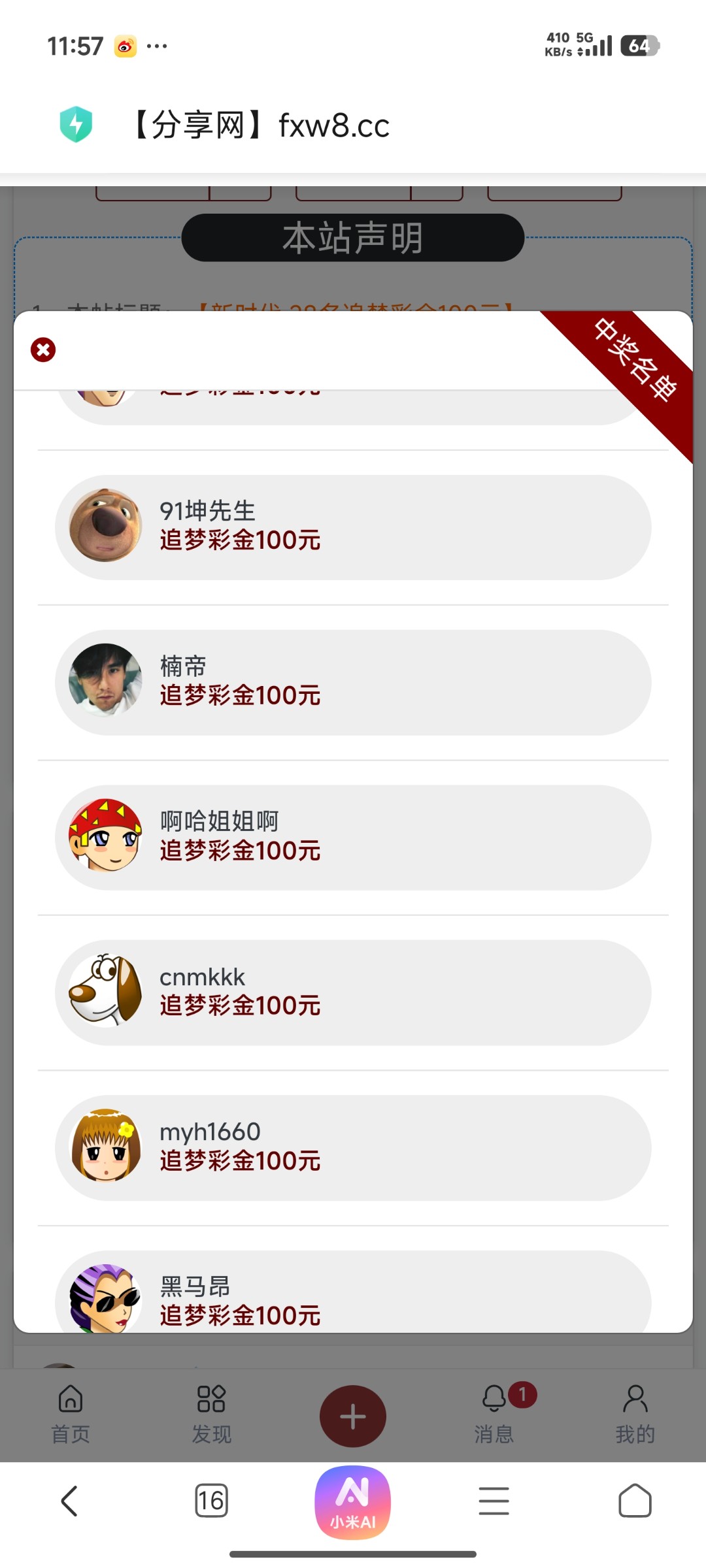Tap the home icon in browser navigation
This screenshot has width=706, height=1568.
635,1501
